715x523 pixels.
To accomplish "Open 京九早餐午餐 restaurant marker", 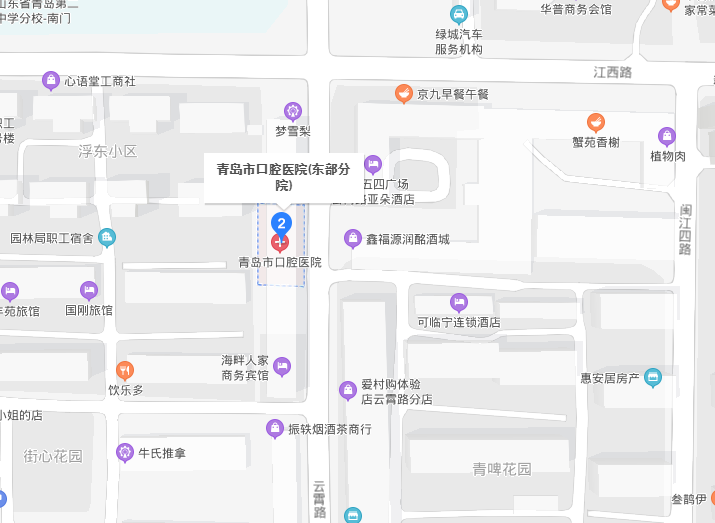I will pos(404,93).
